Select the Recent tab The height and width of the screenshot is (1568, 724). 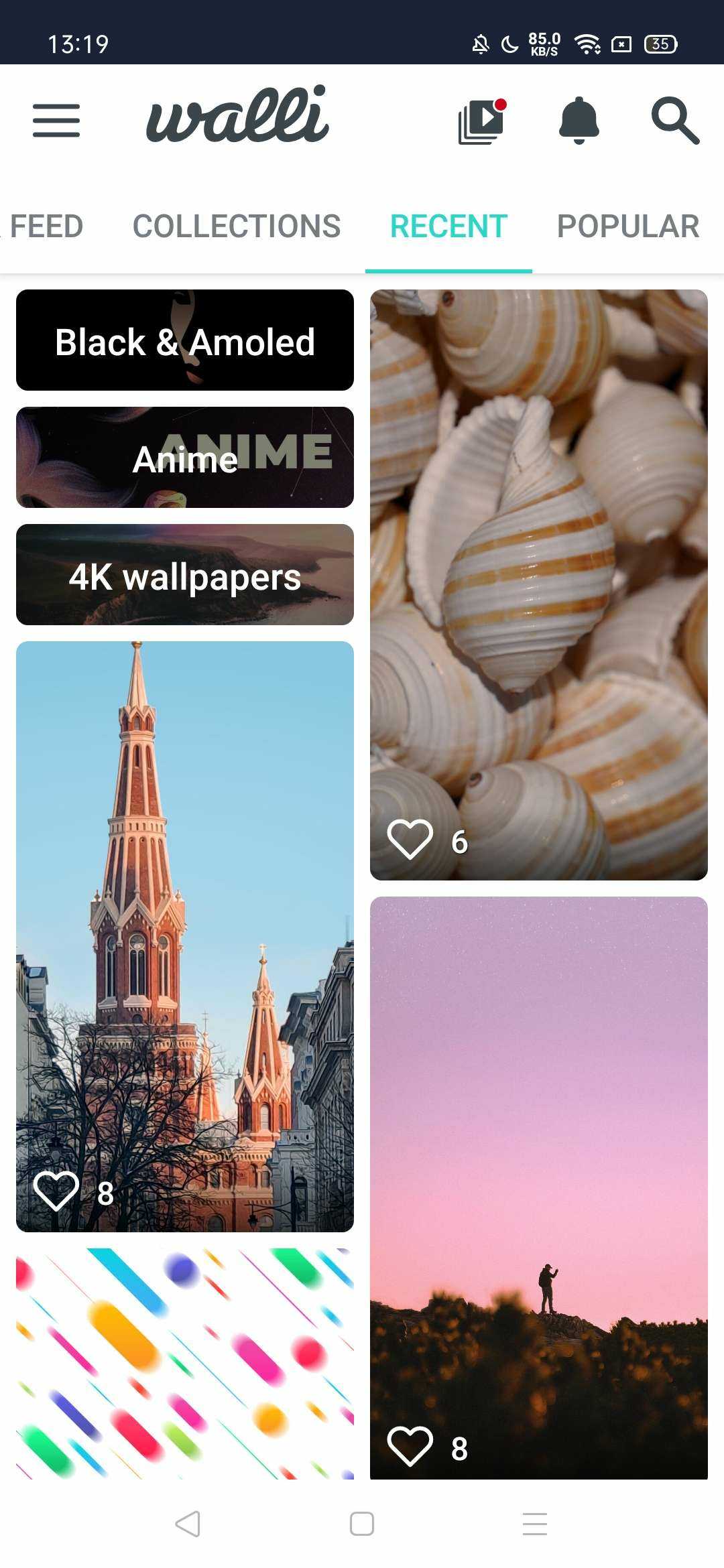click(448, 226)
